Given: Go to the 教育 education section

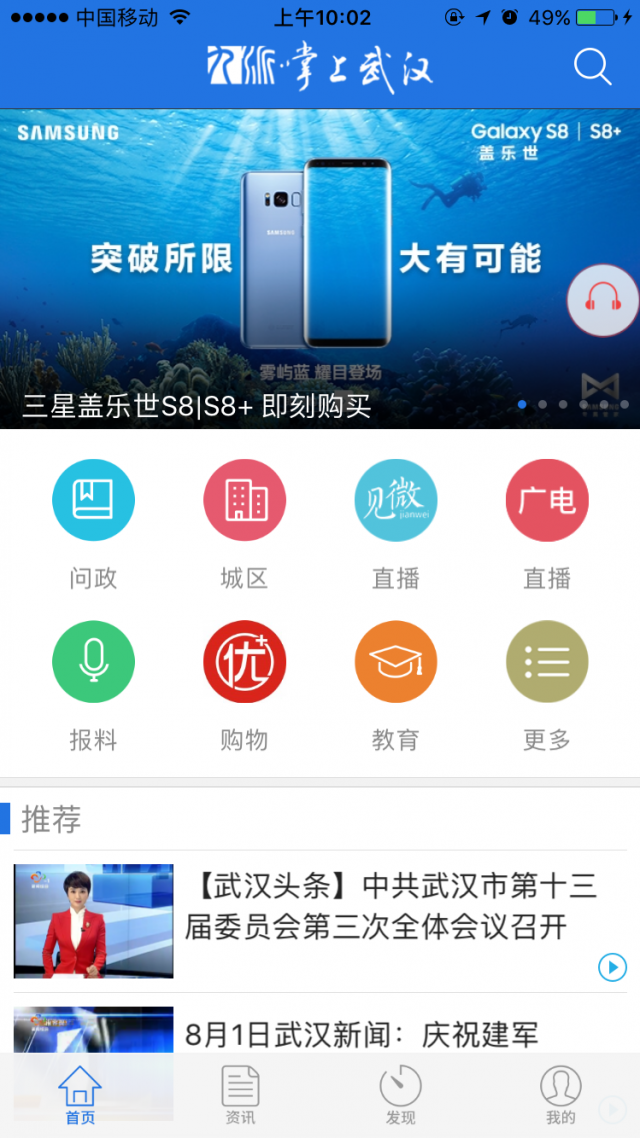Looking at the screenshot, I should pyautogui.click(x=396, y=662).
